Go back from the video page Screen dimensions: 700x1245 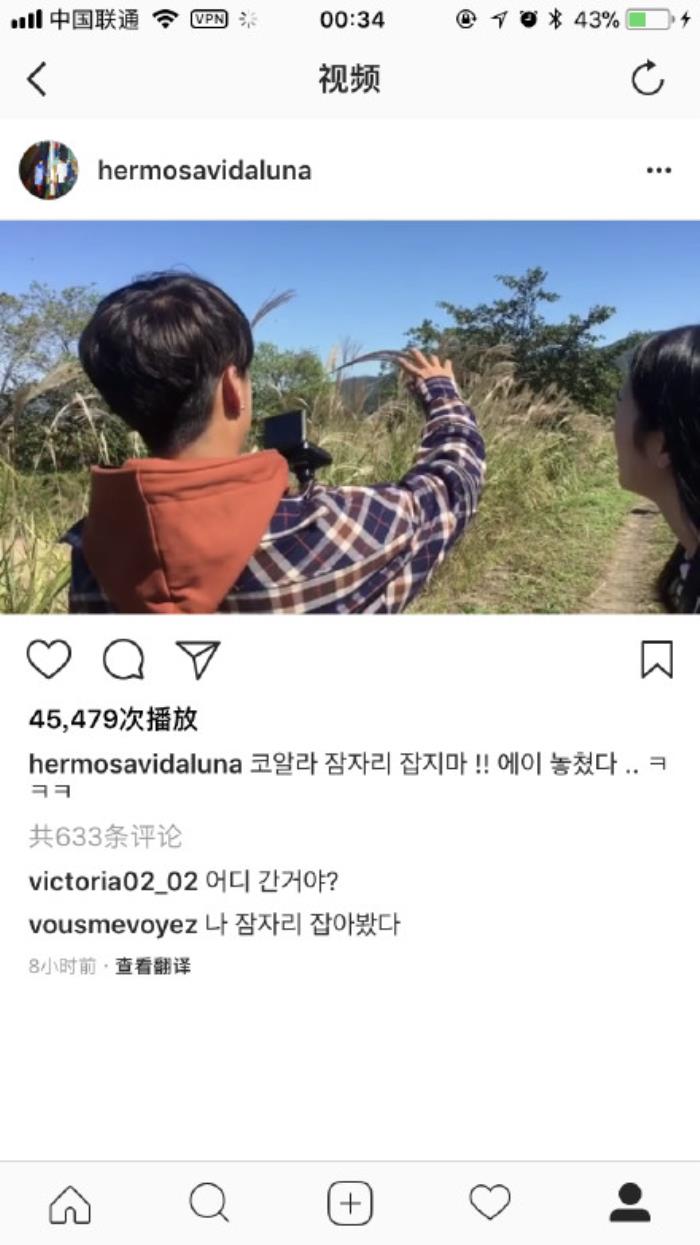[x=37, y=79]
